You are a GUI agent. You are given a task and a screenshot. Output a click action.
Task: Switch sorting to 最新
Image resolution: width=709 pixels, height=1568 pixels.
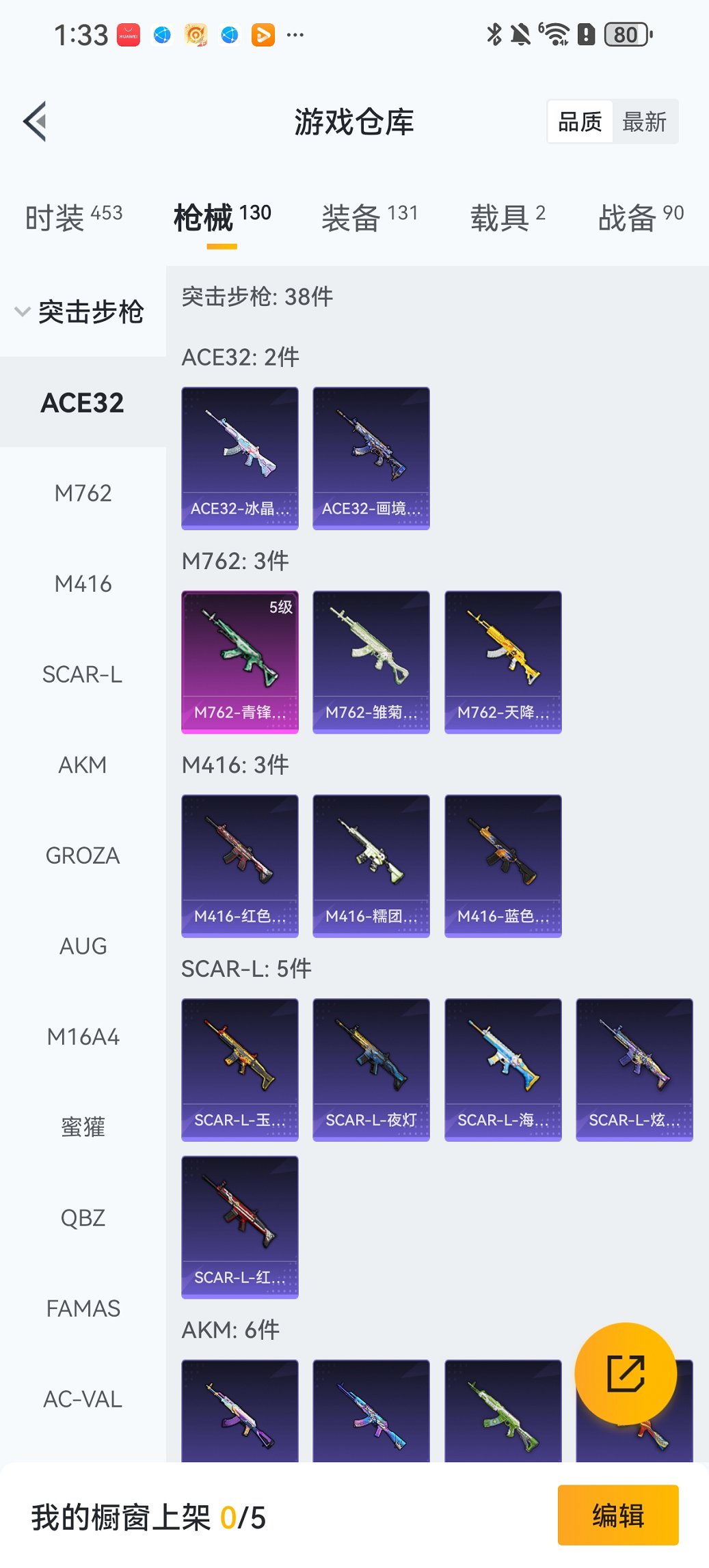click(x=644, y=122)
